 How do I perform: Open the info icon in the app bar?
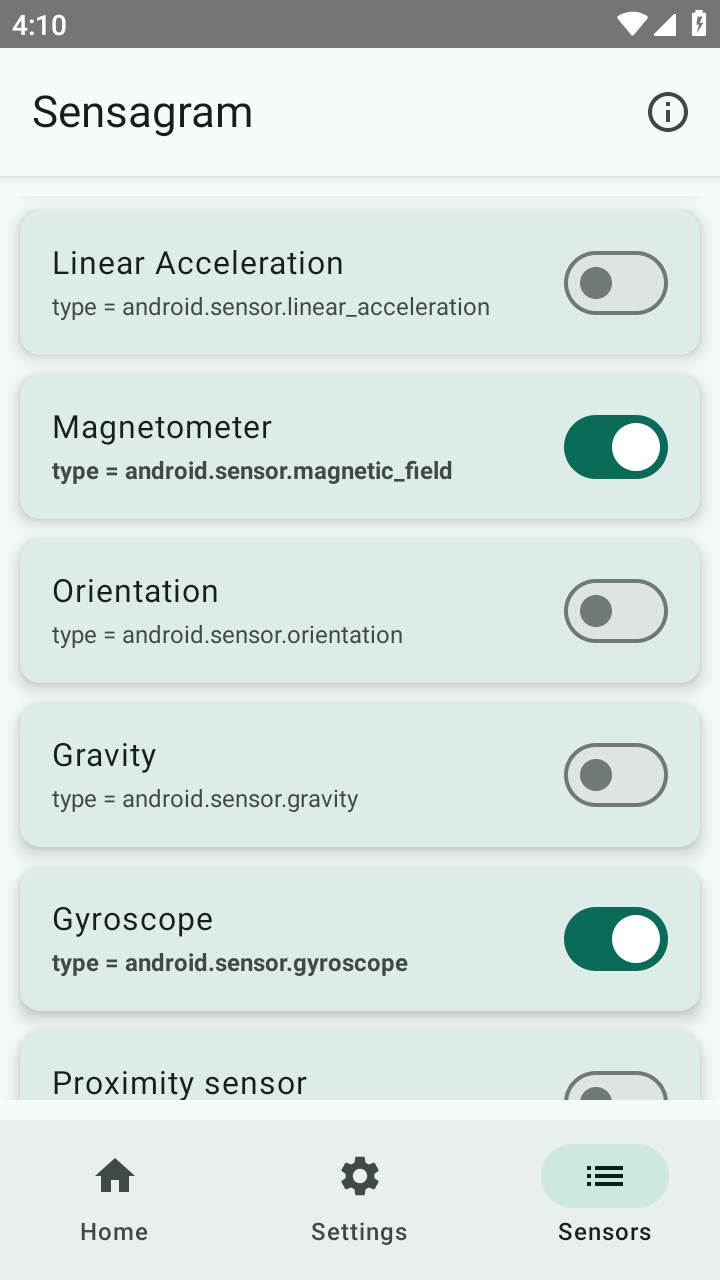[x=668, y=112]
